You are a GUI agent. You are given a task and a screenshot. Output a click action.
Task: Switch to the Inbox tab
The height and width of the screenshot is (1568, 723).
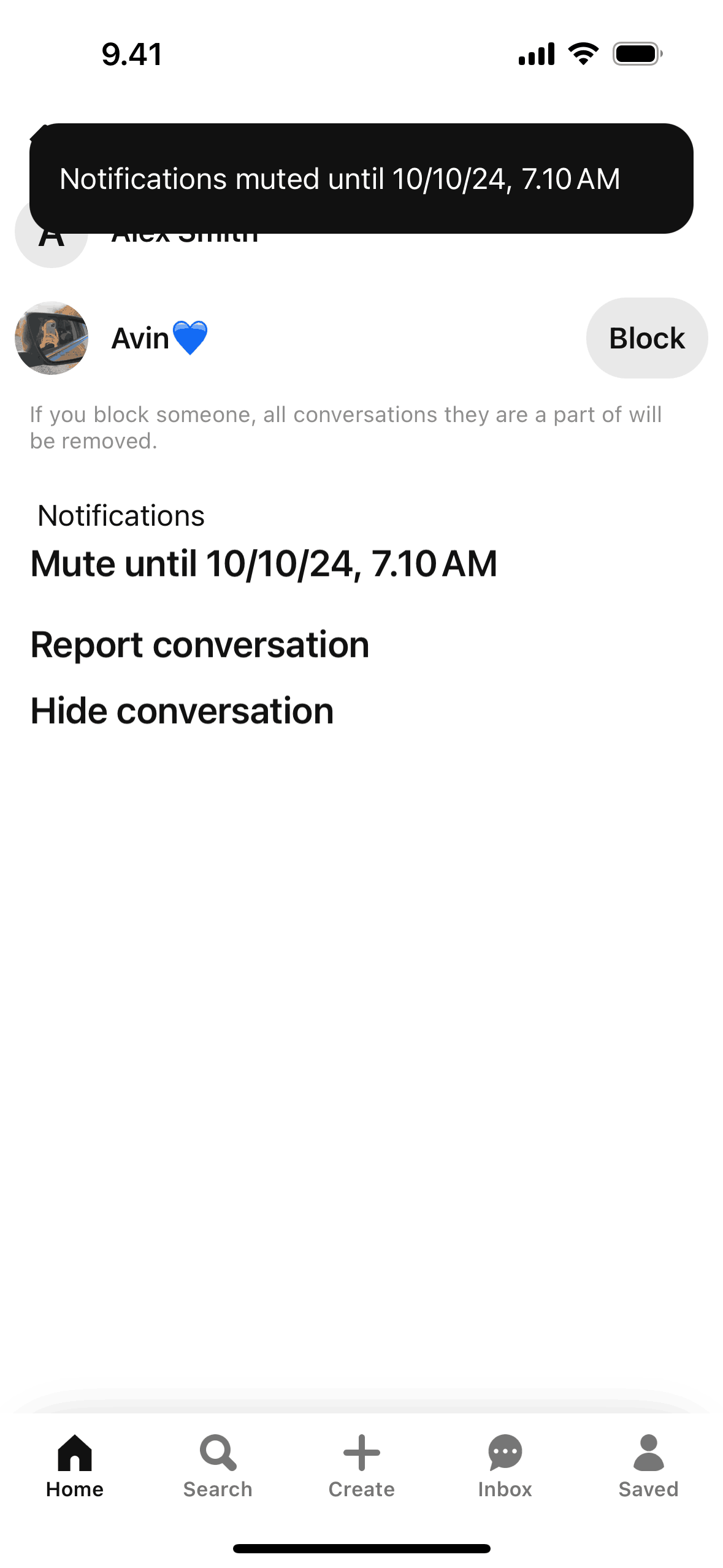pos(505,1466)
